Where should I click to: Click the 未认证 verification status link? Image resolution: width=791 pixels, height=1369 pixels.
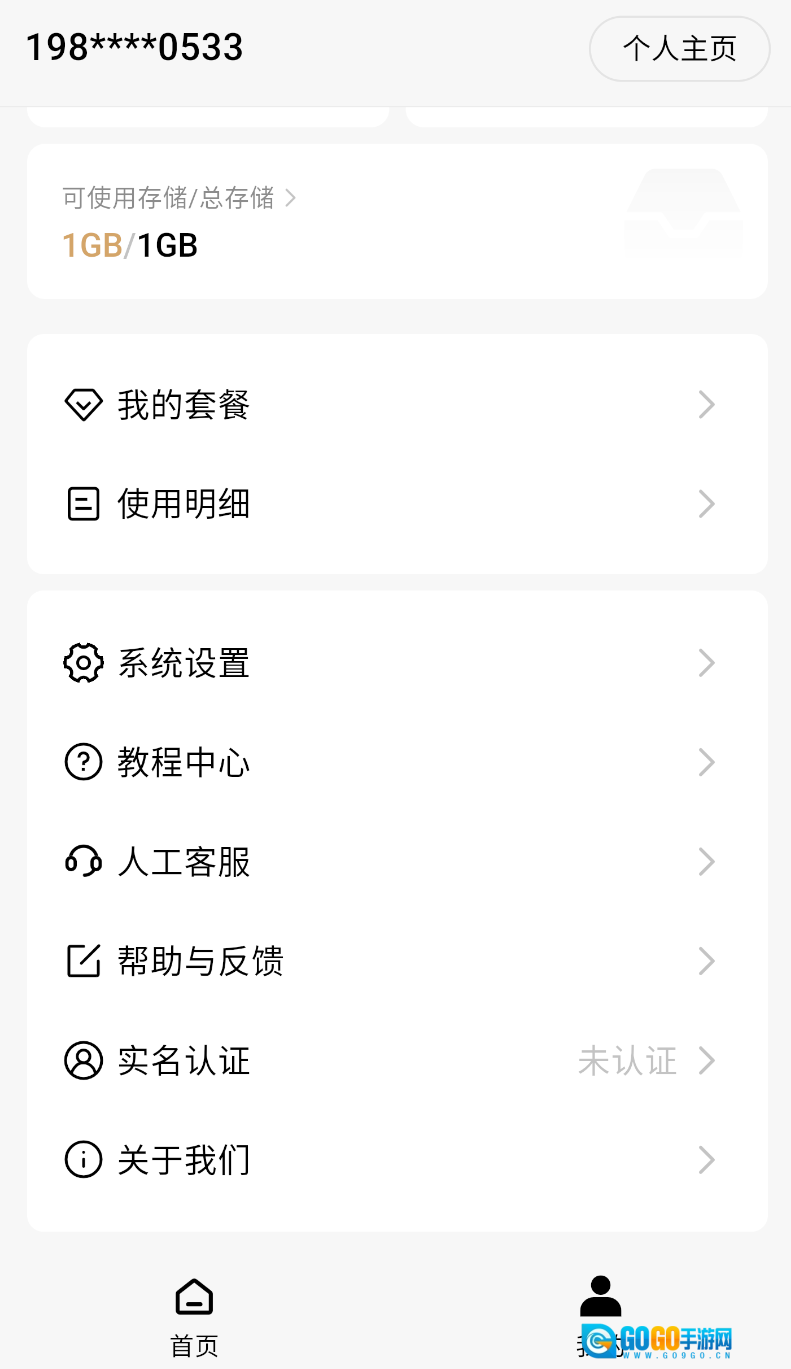[x=627, y=1061]
